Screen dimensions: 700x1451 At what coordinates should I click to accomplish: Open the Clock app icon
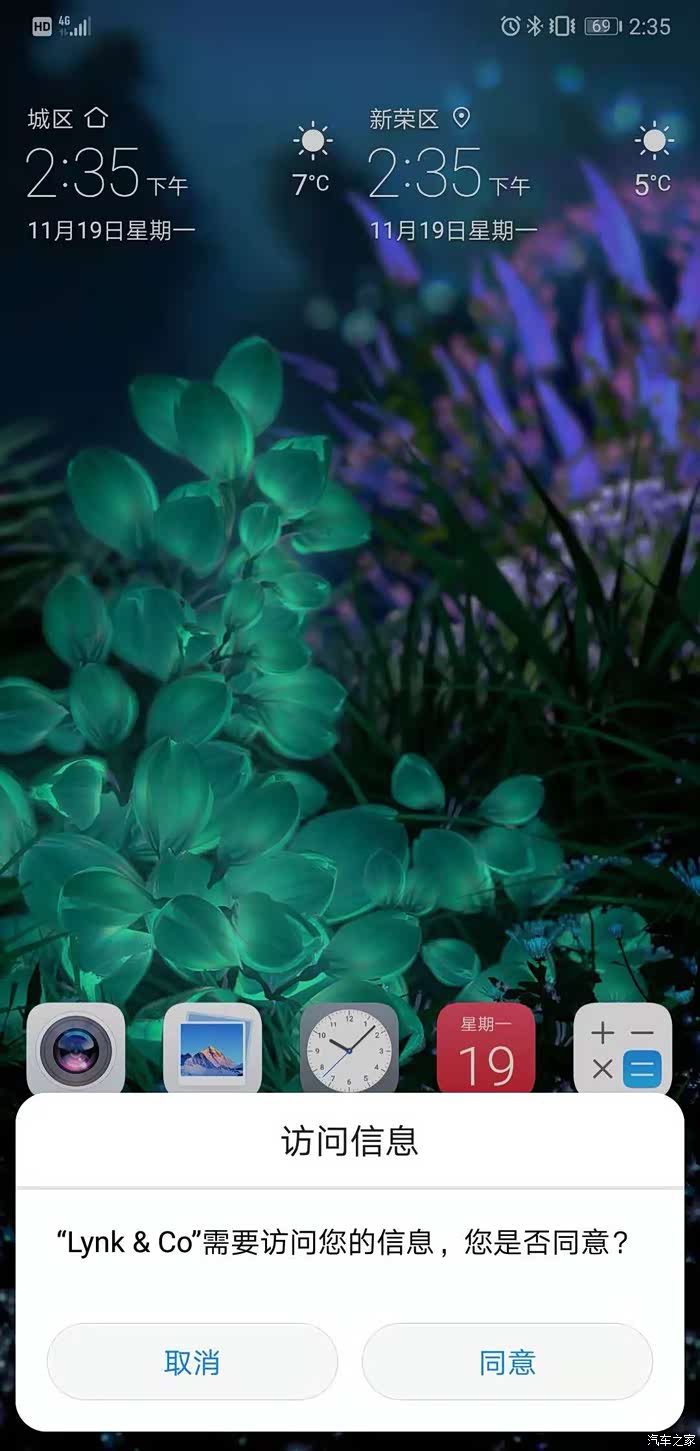349,1050
